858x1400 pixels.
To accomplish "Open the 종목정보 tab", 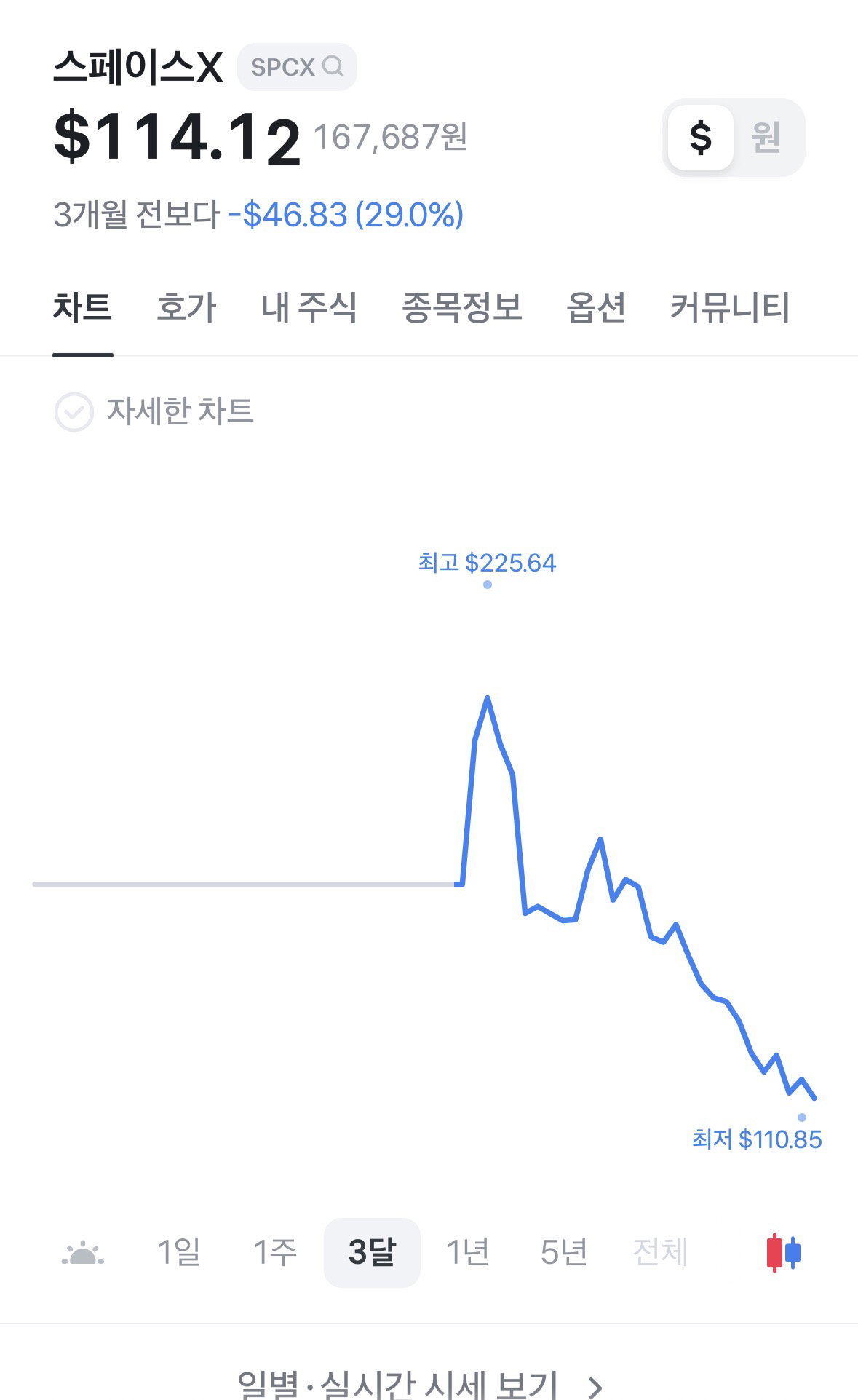I will [462, 307].
